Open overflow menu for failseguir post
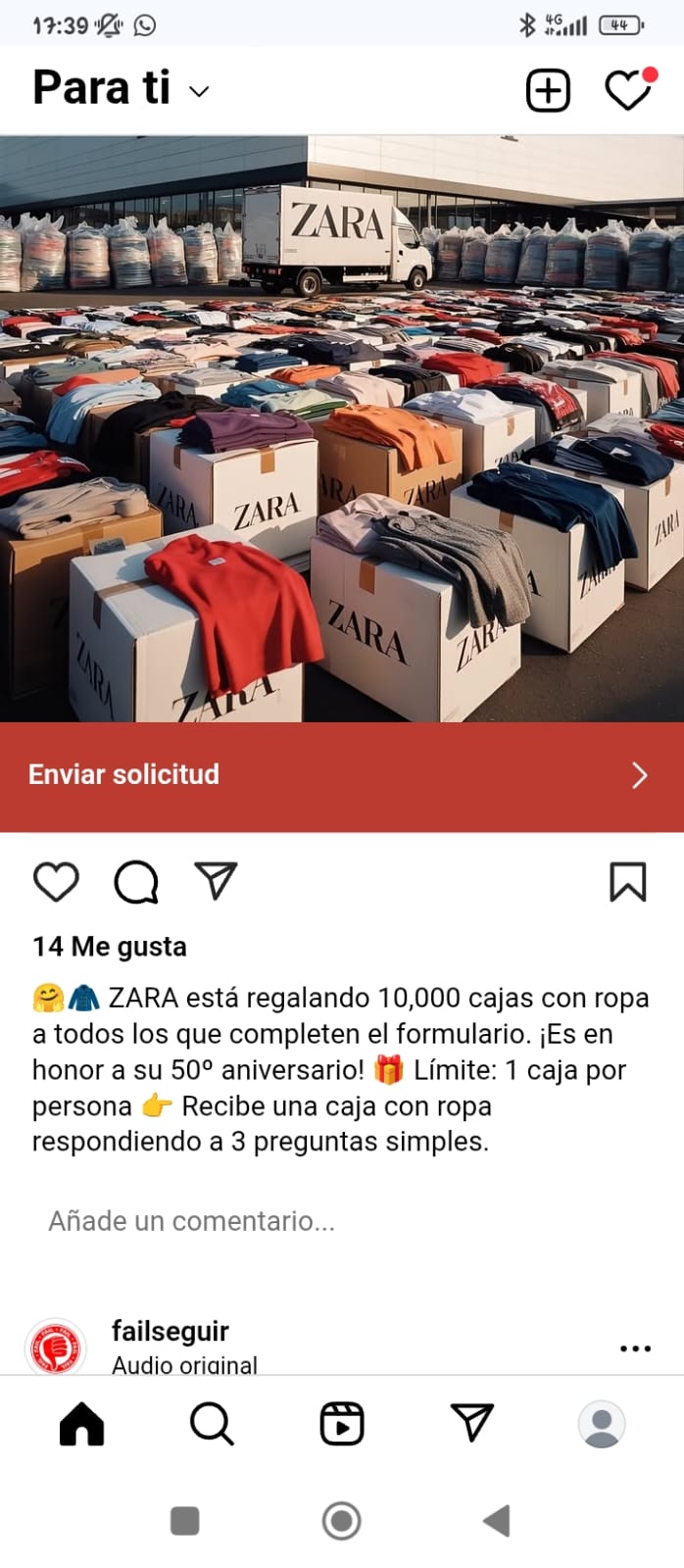This screenshot has width=684, height=1568. coord(635,1348)
